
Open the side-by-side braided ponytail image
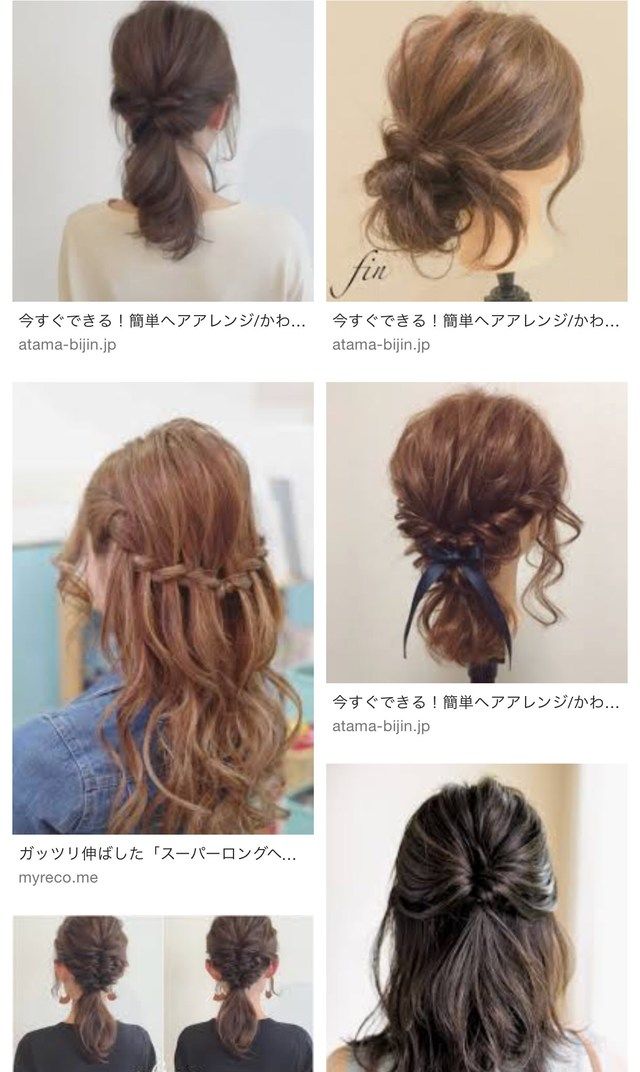click(x=163, y=994)
